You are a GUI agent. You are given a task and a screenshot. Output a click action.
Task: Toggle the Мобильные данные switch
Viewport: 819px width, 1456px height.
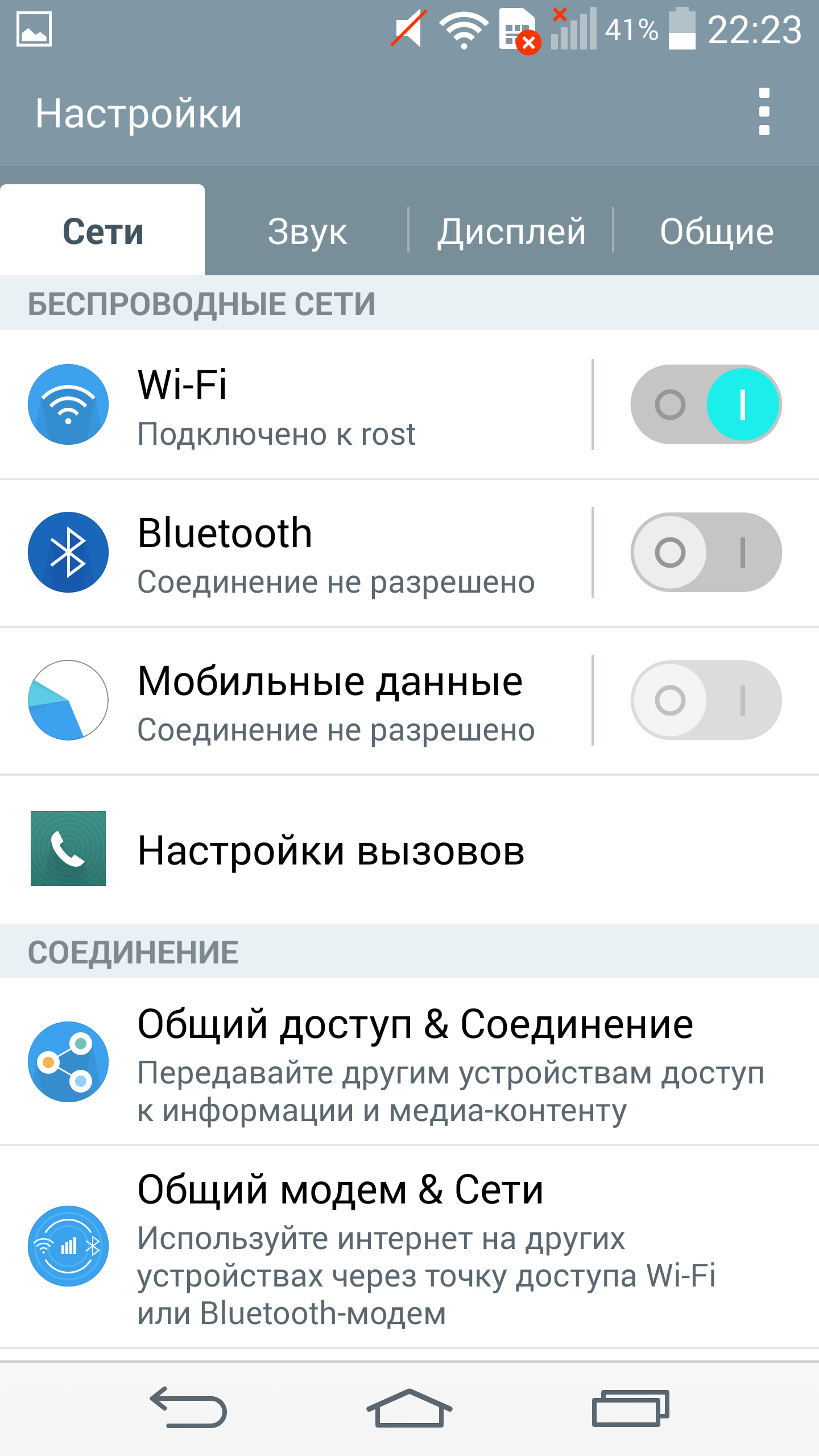(706, 700)
